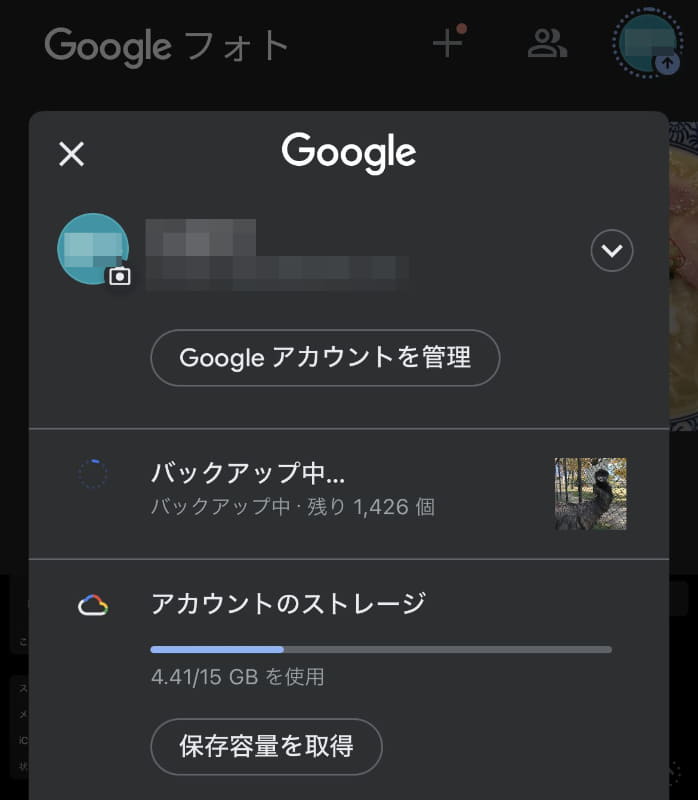698x800 pixels.
Task: Tap Google アカウントを管理 button
Action: [x=325, y=358]
